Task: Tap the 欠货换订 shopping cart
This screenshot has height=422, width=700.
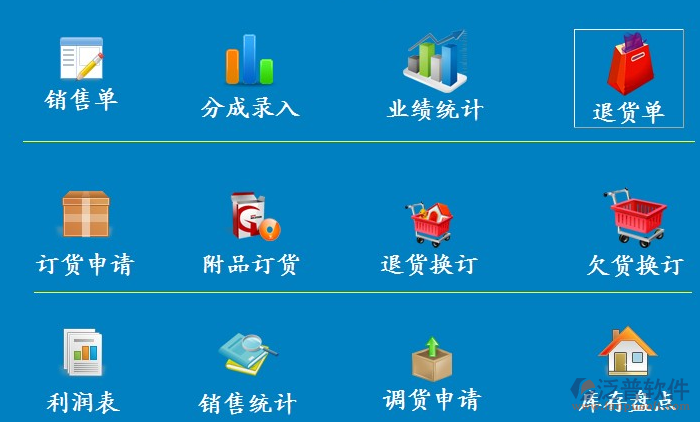Action: click(x=636, y=218)
